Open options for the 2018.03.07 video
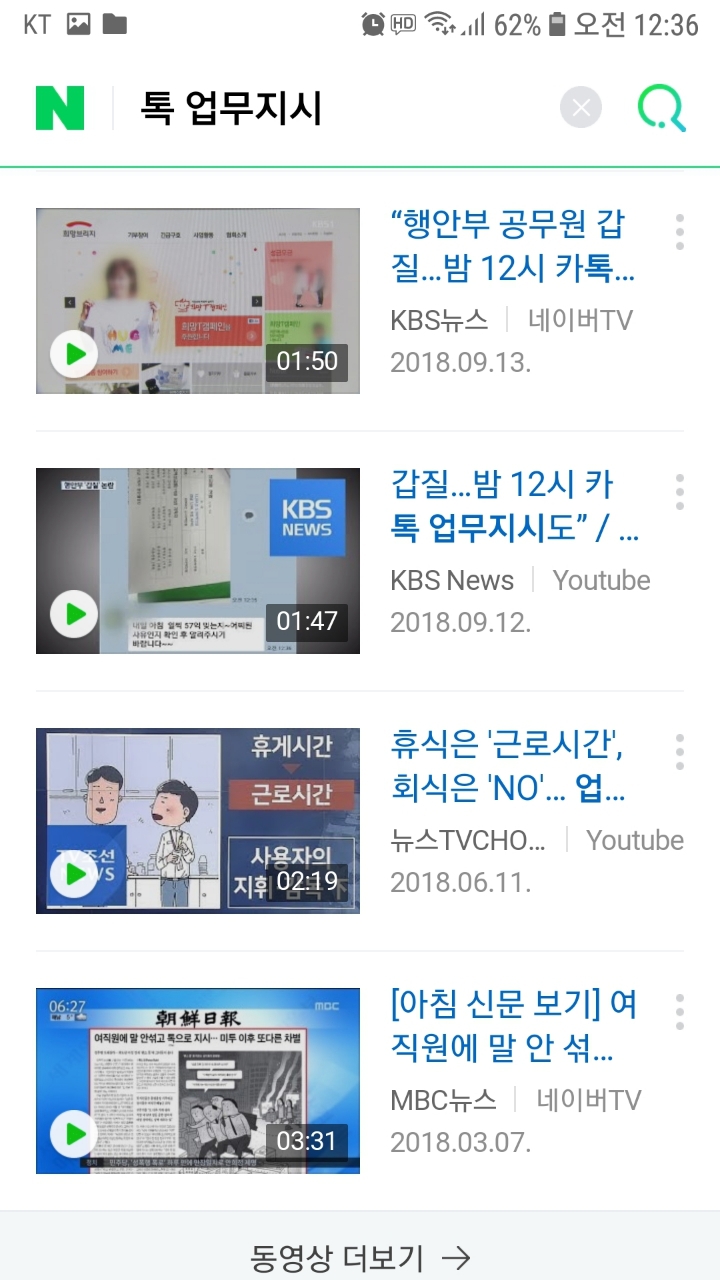Image resolution: width=720 pixels, height=1280 pixels. tap(680, 1012)
